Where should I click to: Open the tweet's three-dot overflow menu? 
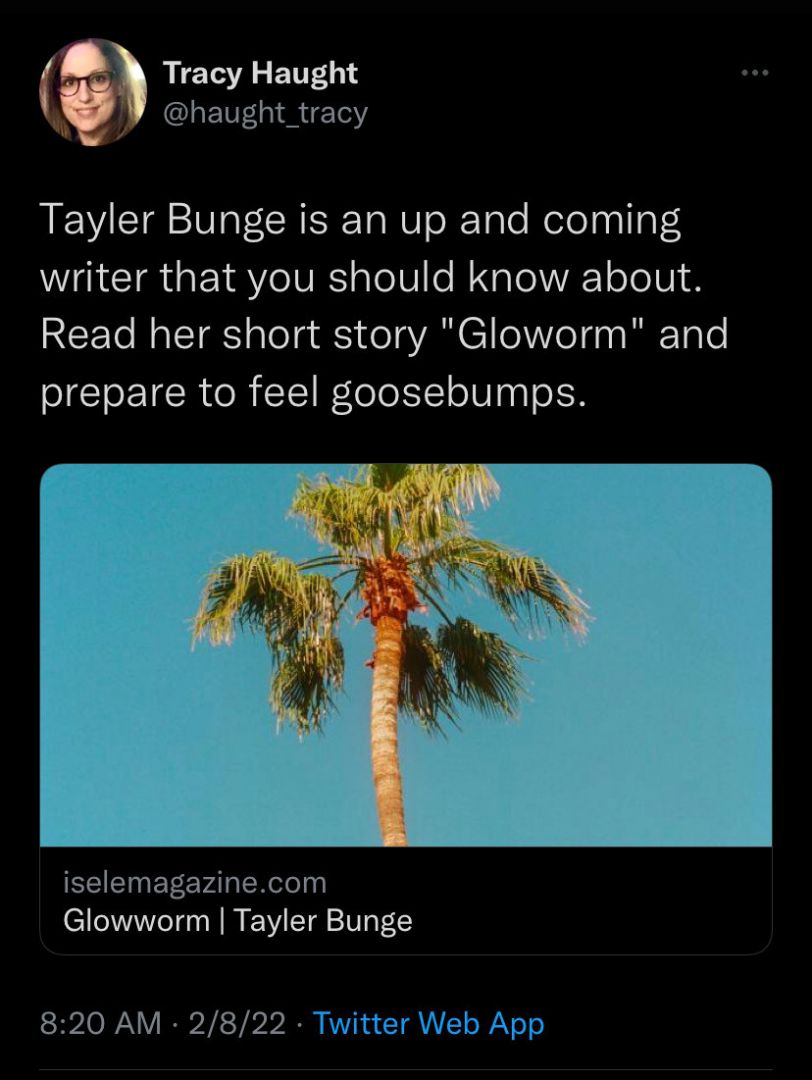(755, 73)
